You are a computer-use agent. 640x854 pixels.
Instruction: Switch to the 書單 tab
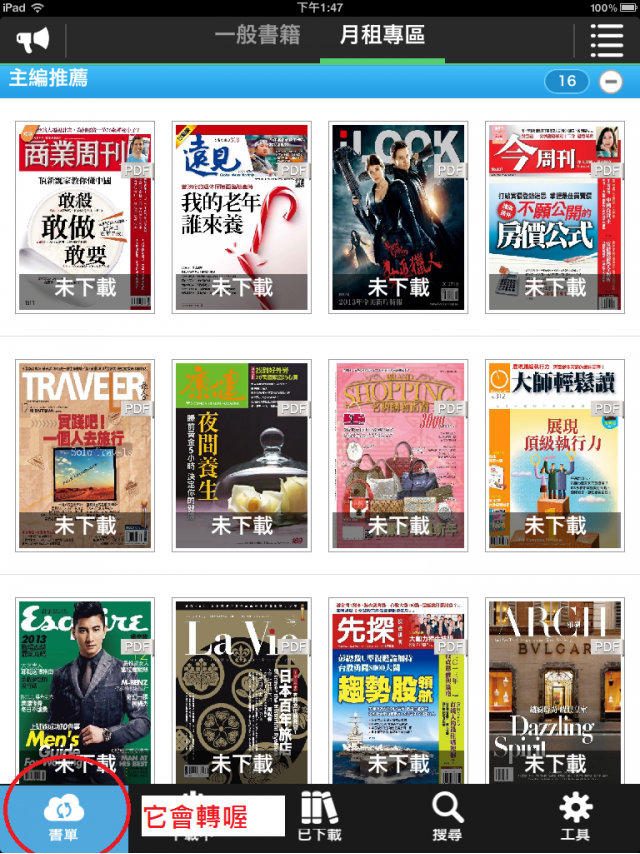64,818
